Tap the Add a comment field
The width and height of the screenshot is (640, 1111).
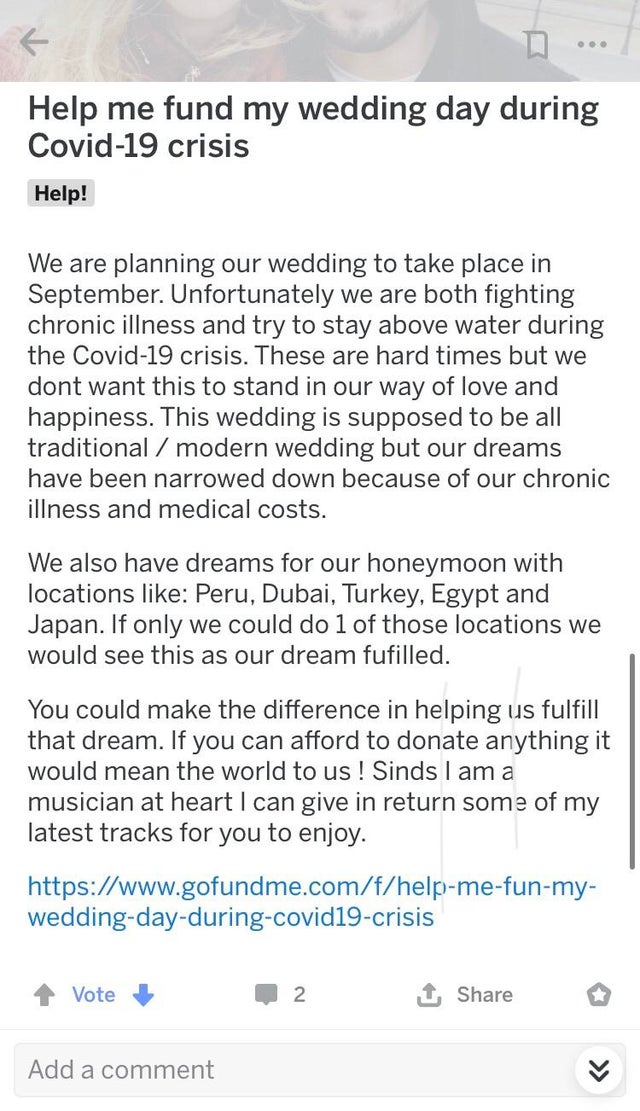click(x=290, y=1069)
